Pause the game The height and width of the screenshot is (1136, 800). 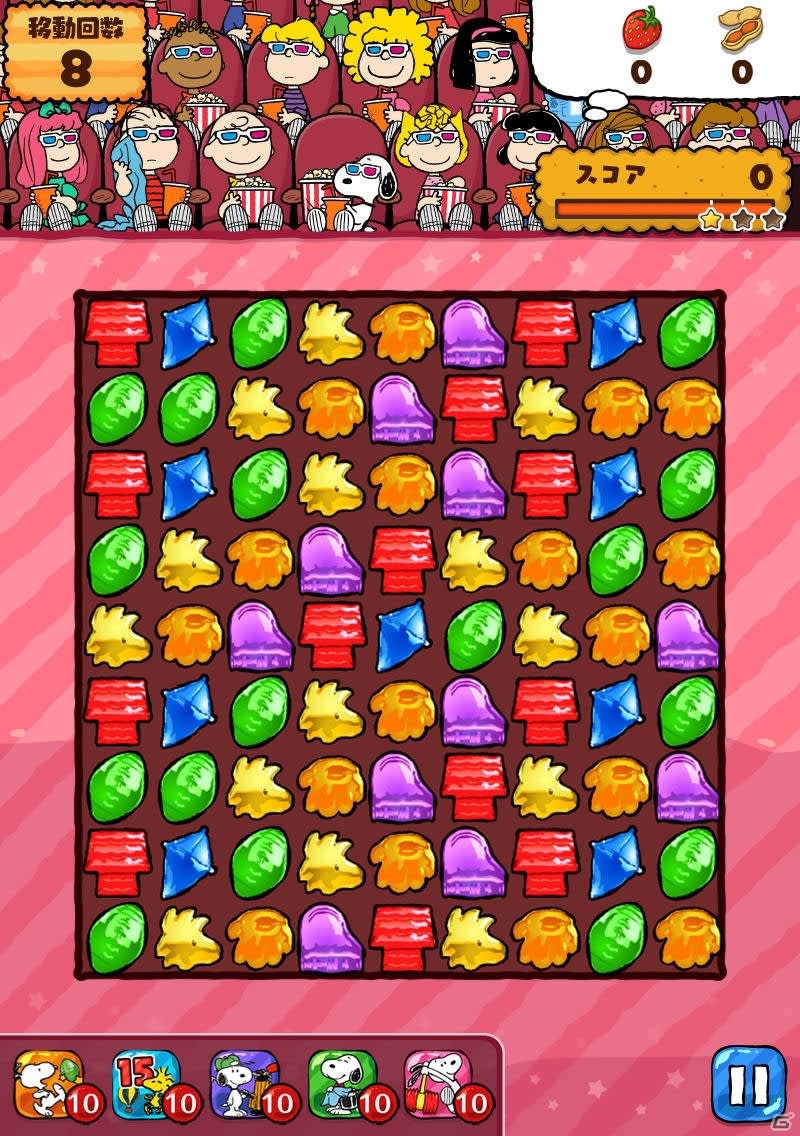pos(748,1084)
